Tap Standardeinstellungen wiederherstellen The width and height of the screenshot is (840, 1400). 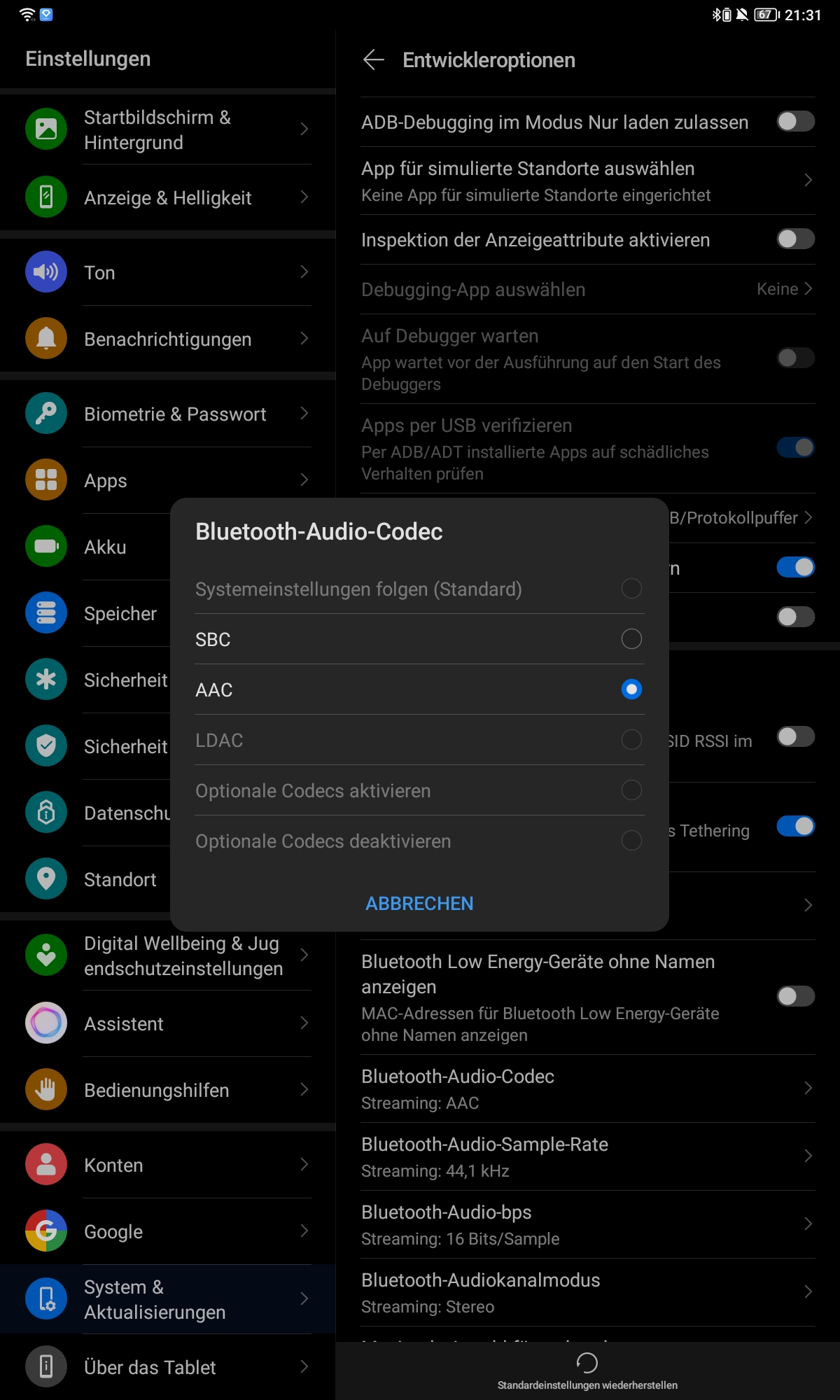(x=587, y=1371)
